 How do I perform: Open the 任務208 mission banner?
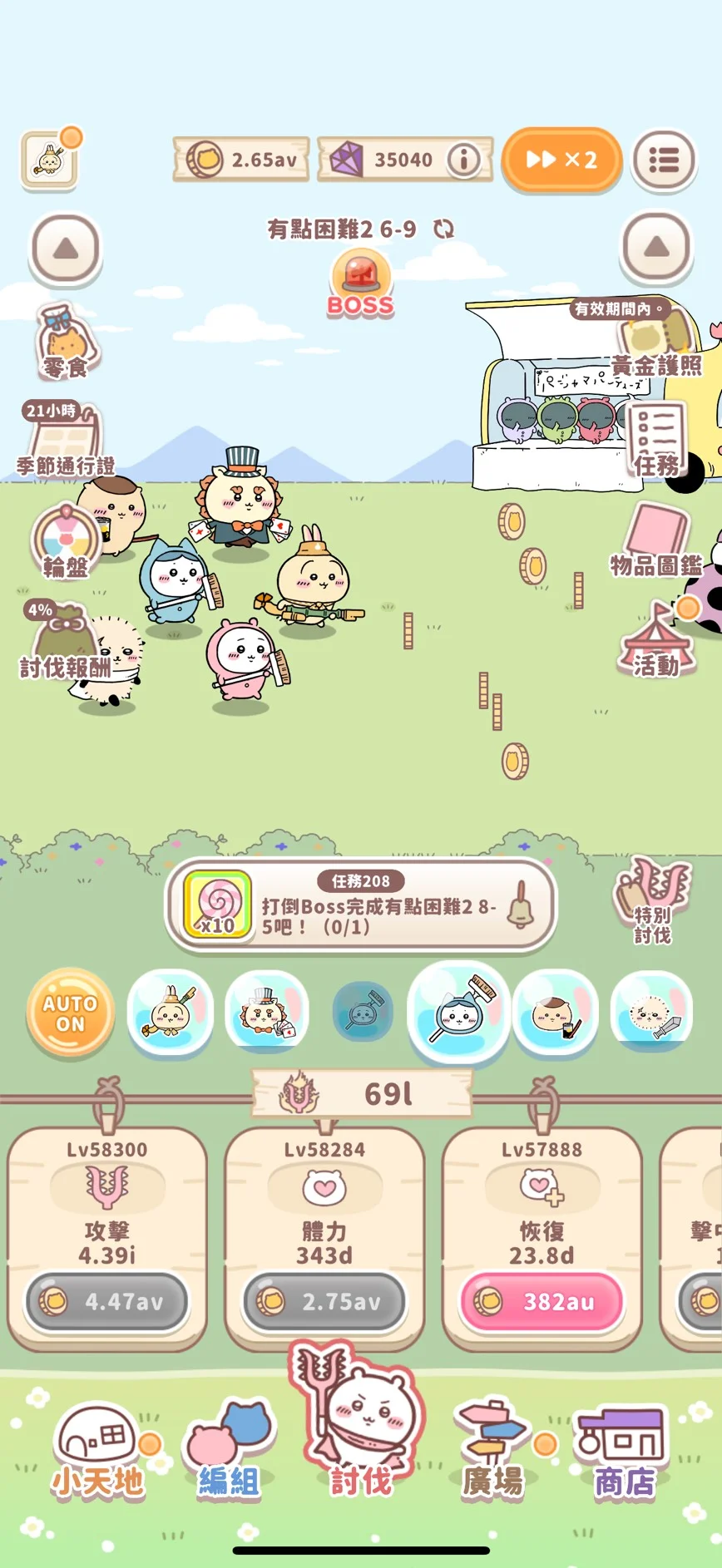tap(361, 905)
